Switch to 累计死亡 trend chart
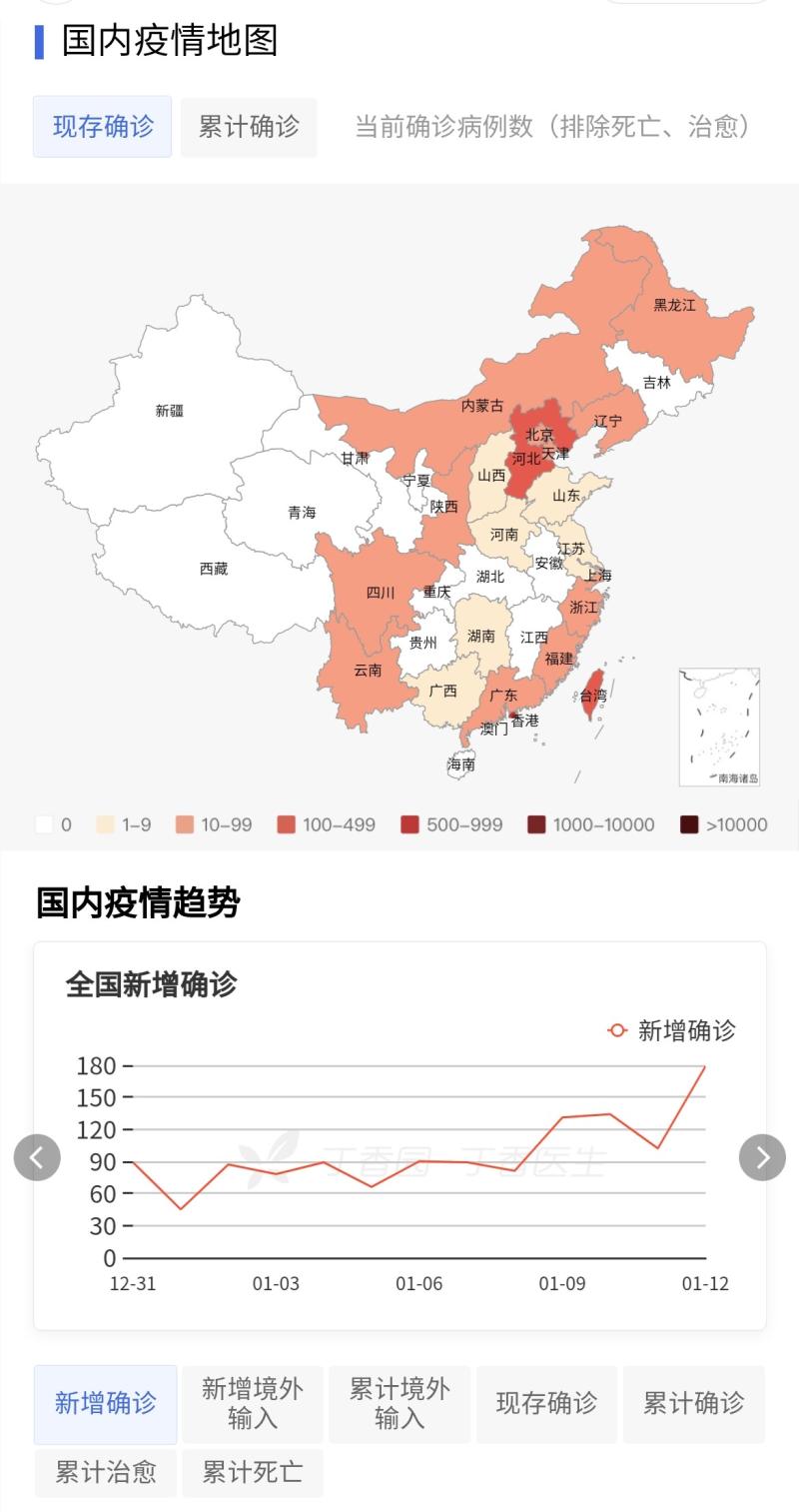Image resolution: width=799 pixels, height=1512 pixels. (252, 1472)
